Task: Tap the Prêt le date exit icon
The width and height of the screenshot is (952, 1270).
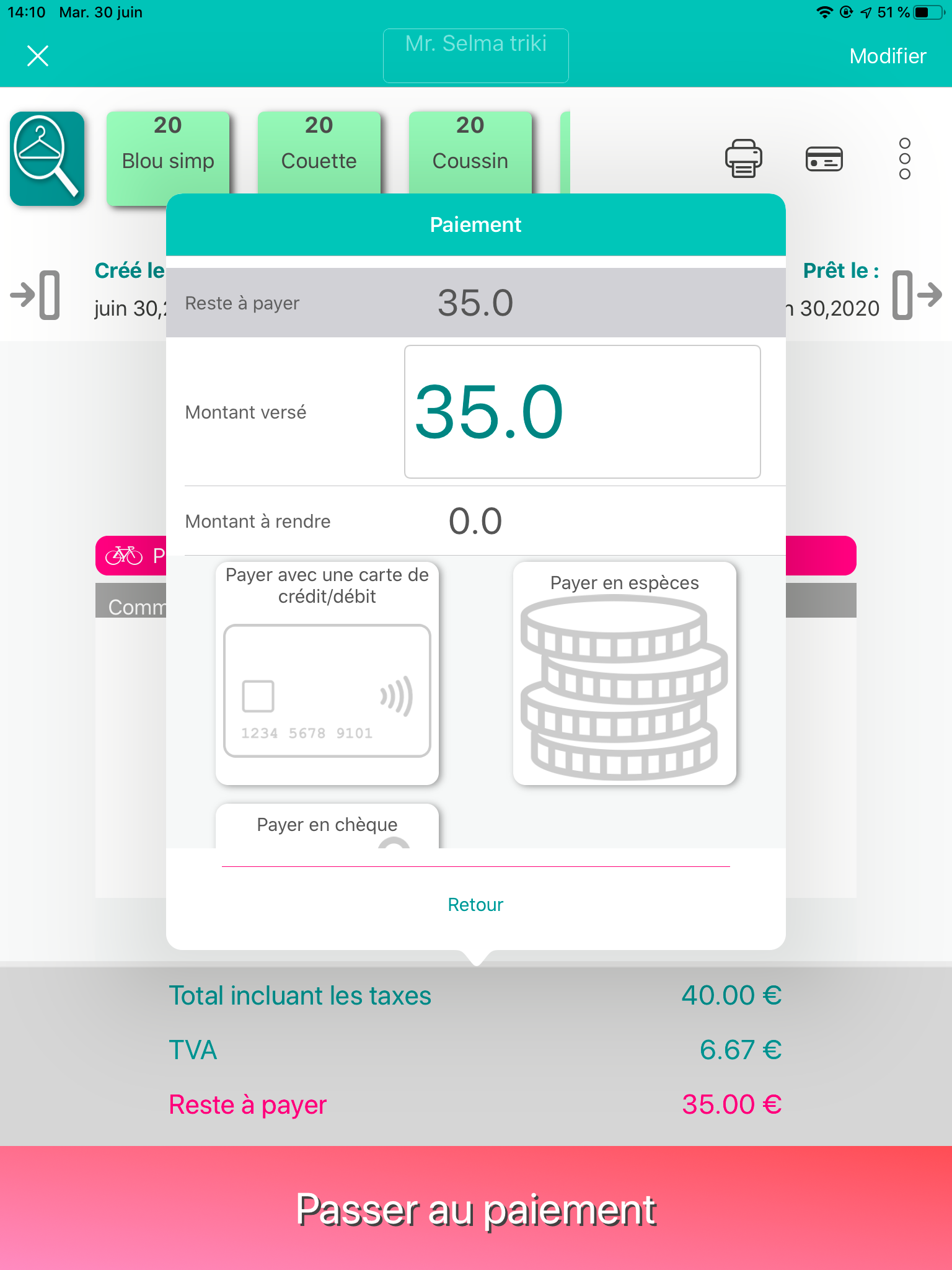Action: point(916,295)
